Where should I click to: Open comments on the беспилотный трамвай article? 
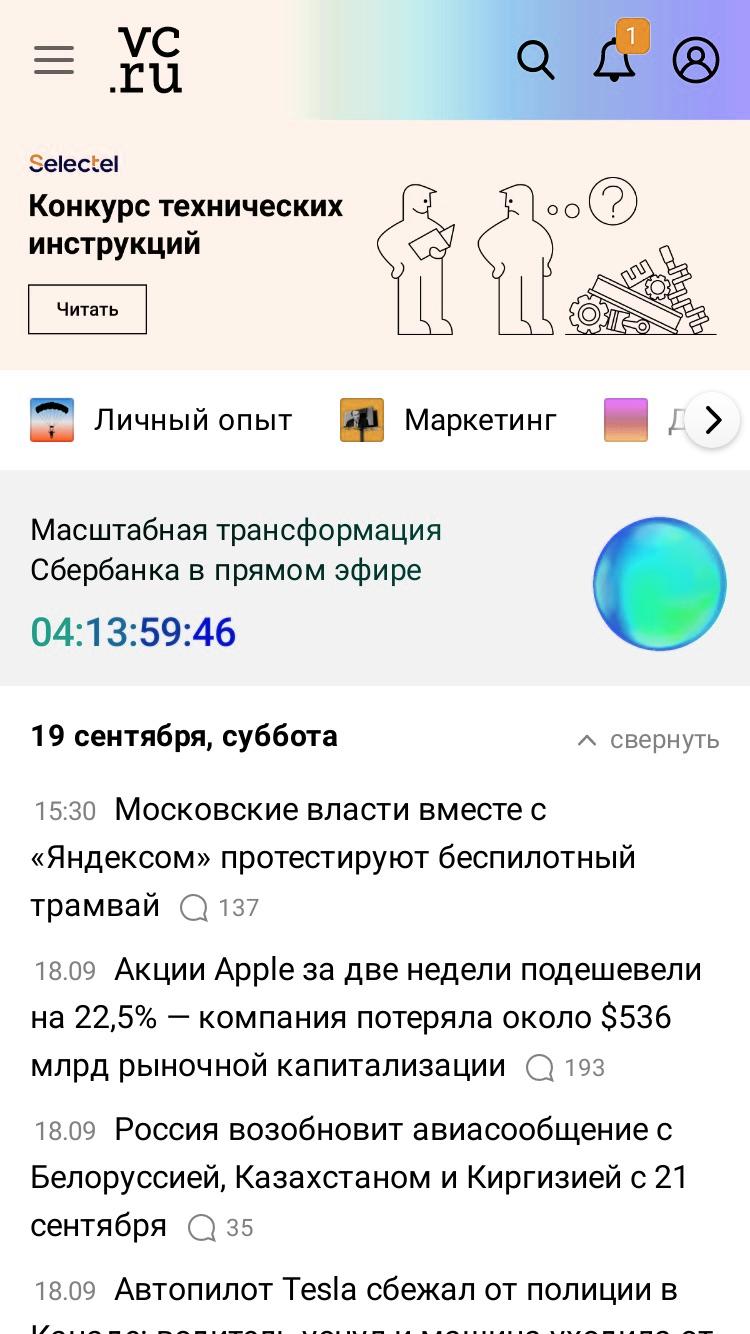(219, 908)
